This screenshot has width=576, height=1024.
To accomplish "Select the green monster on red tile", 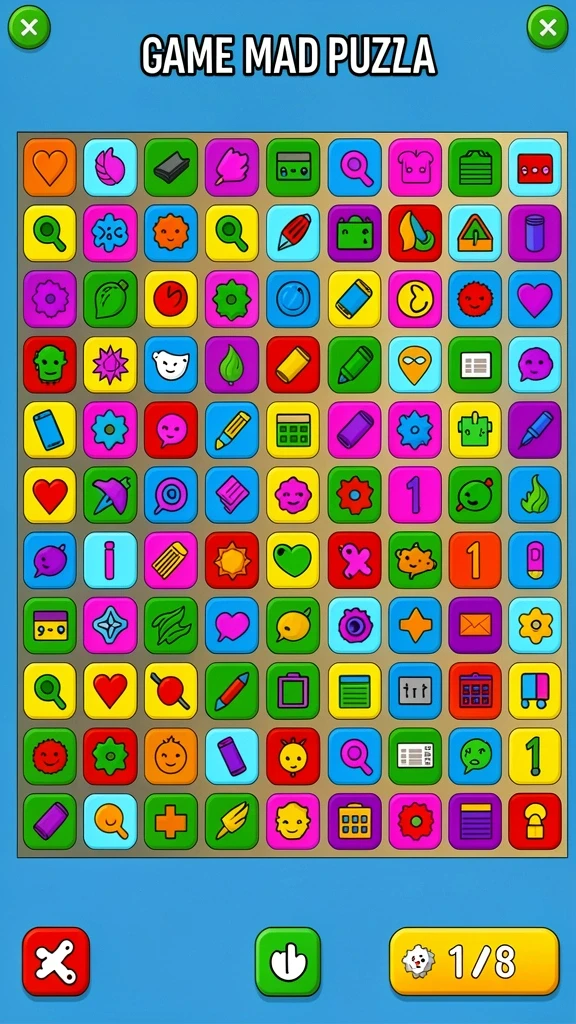I will click(x=50, y=364).
